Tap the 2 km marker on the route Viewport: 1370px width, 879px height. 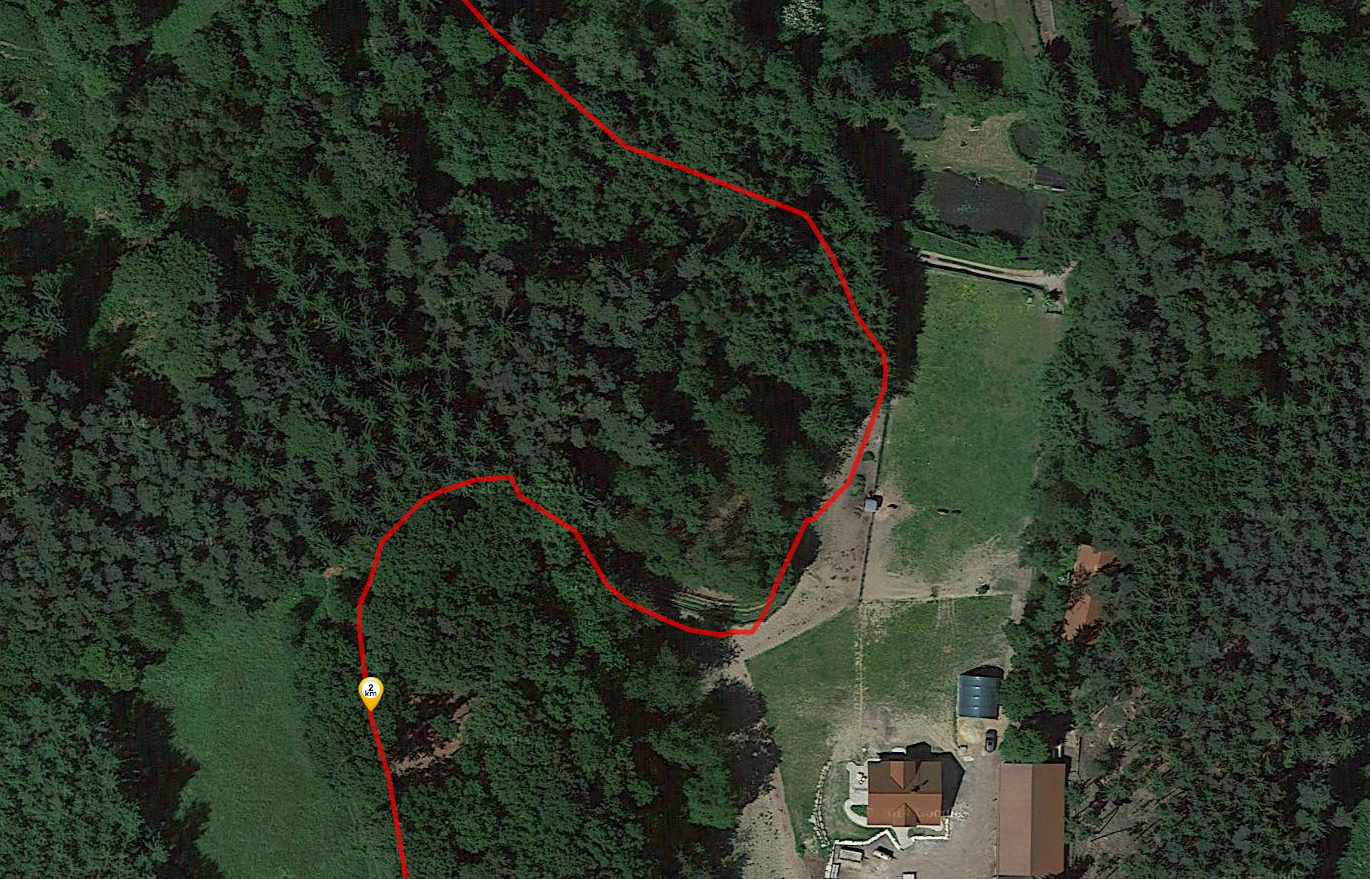[x=371, y=691]
